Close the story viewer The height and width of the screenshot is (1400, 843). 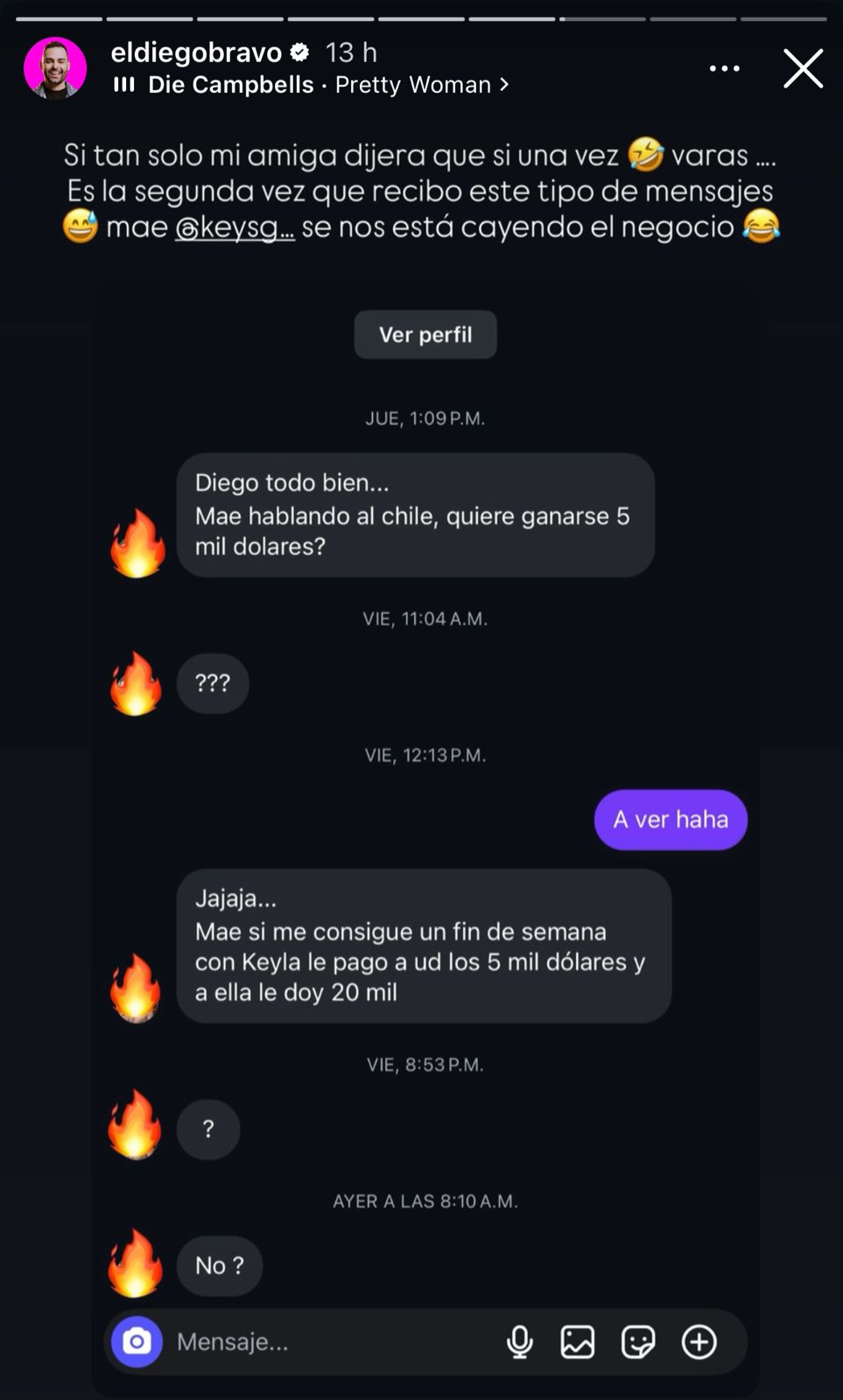point(803,69)
